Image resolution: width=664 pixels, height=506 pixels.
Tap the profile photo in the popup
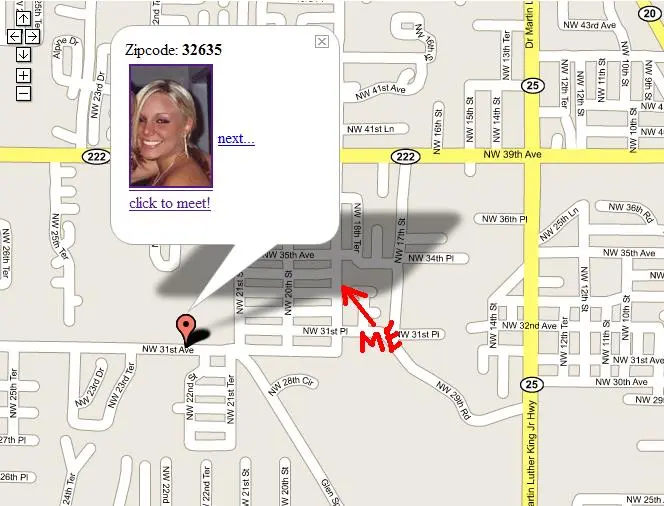point(171,127)
